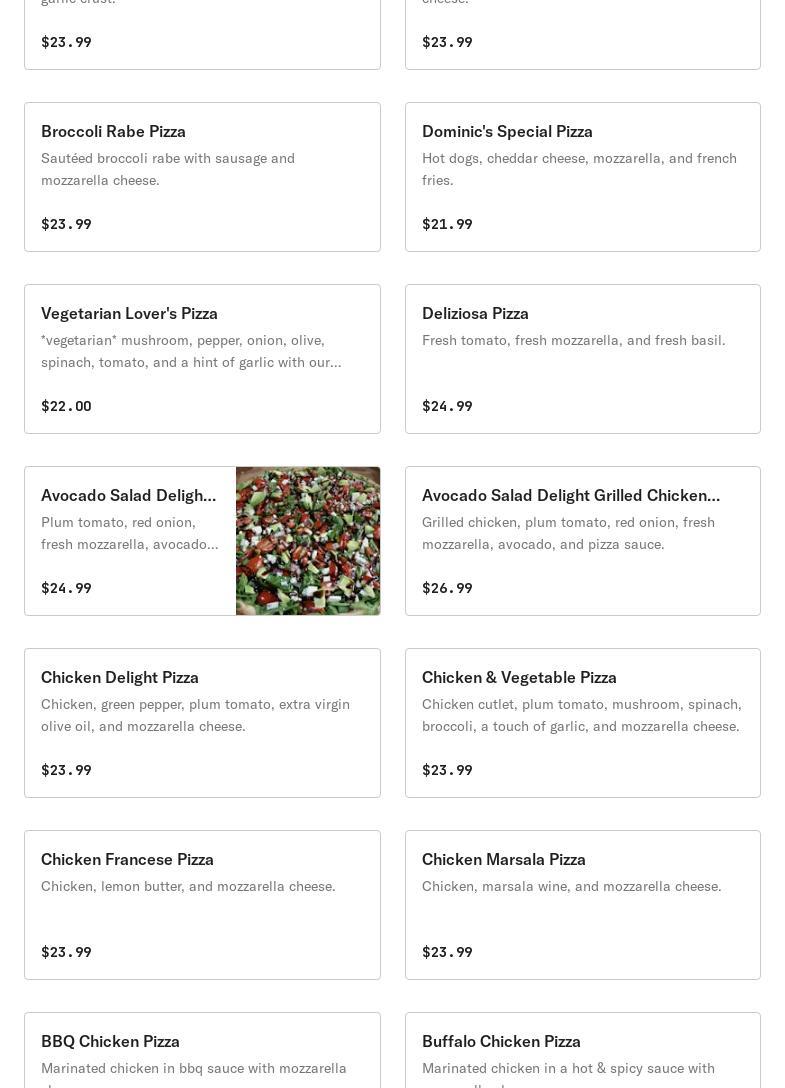Viewport: 785px width, 1088px height.
Task: Select Dominic's Special Pizza
Action: coord(582,177)
